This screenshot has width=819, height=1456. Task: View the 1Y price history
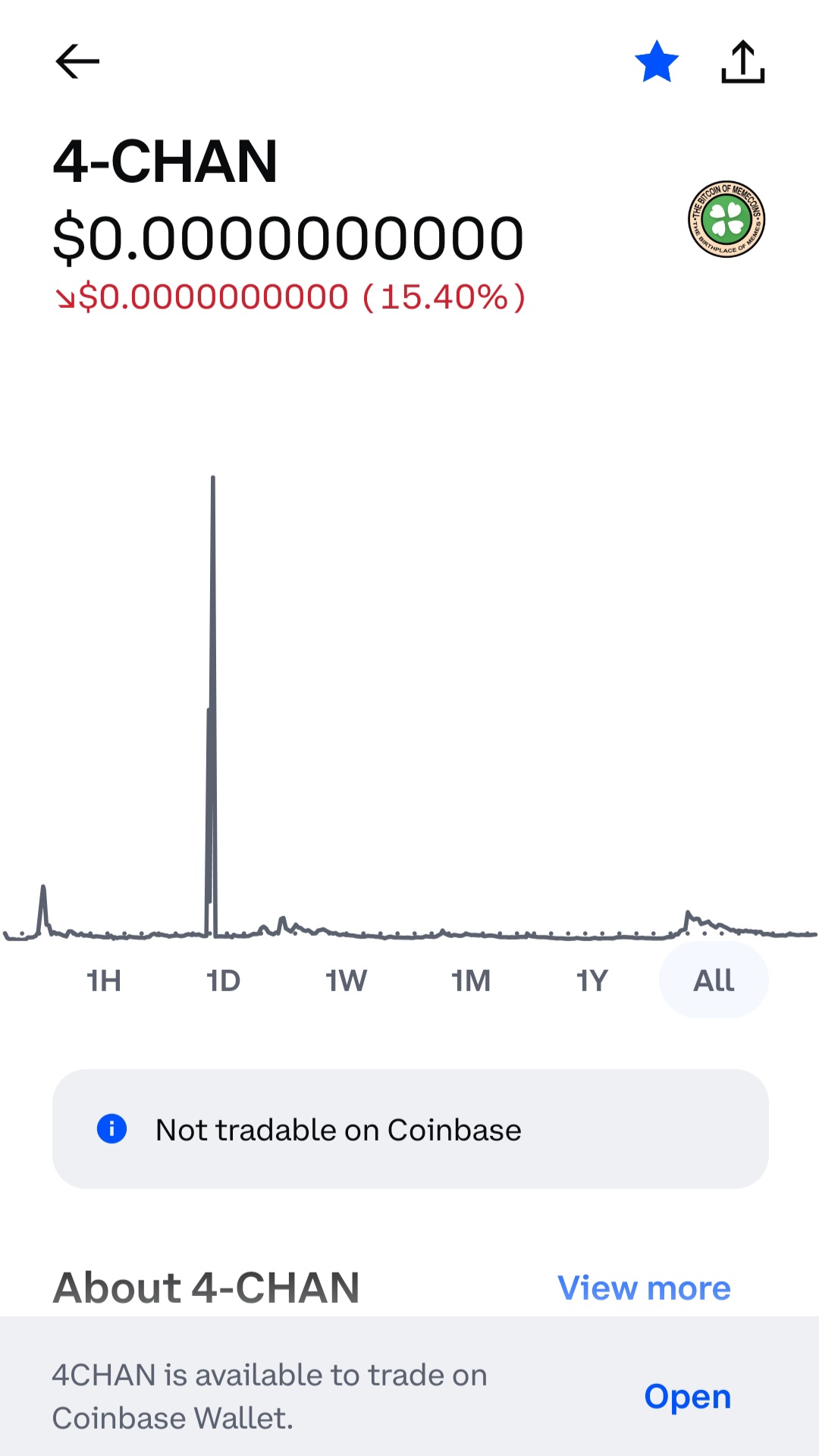[x=592, y=981]
